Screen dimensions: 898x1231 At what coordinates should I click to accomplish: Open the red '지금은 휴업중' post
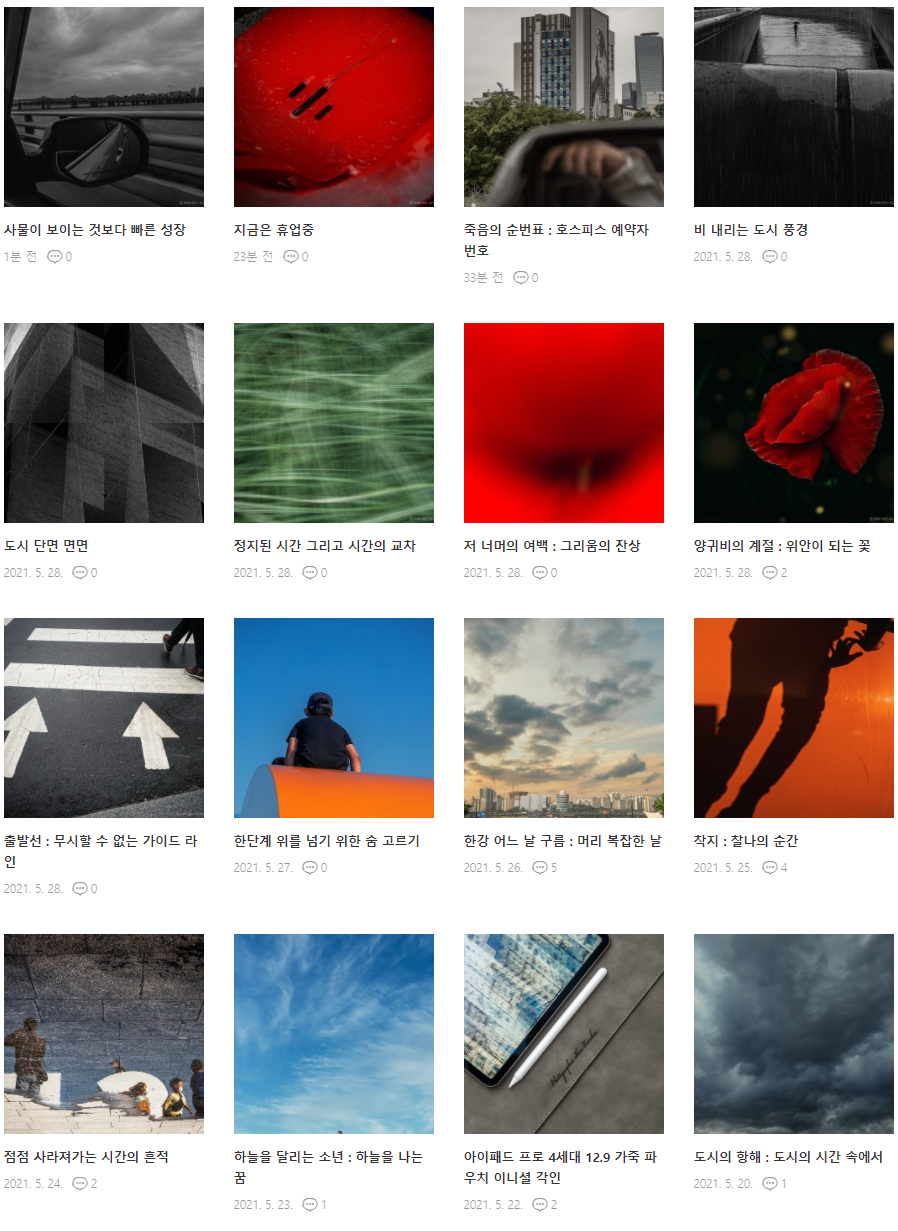pos(274,230)
